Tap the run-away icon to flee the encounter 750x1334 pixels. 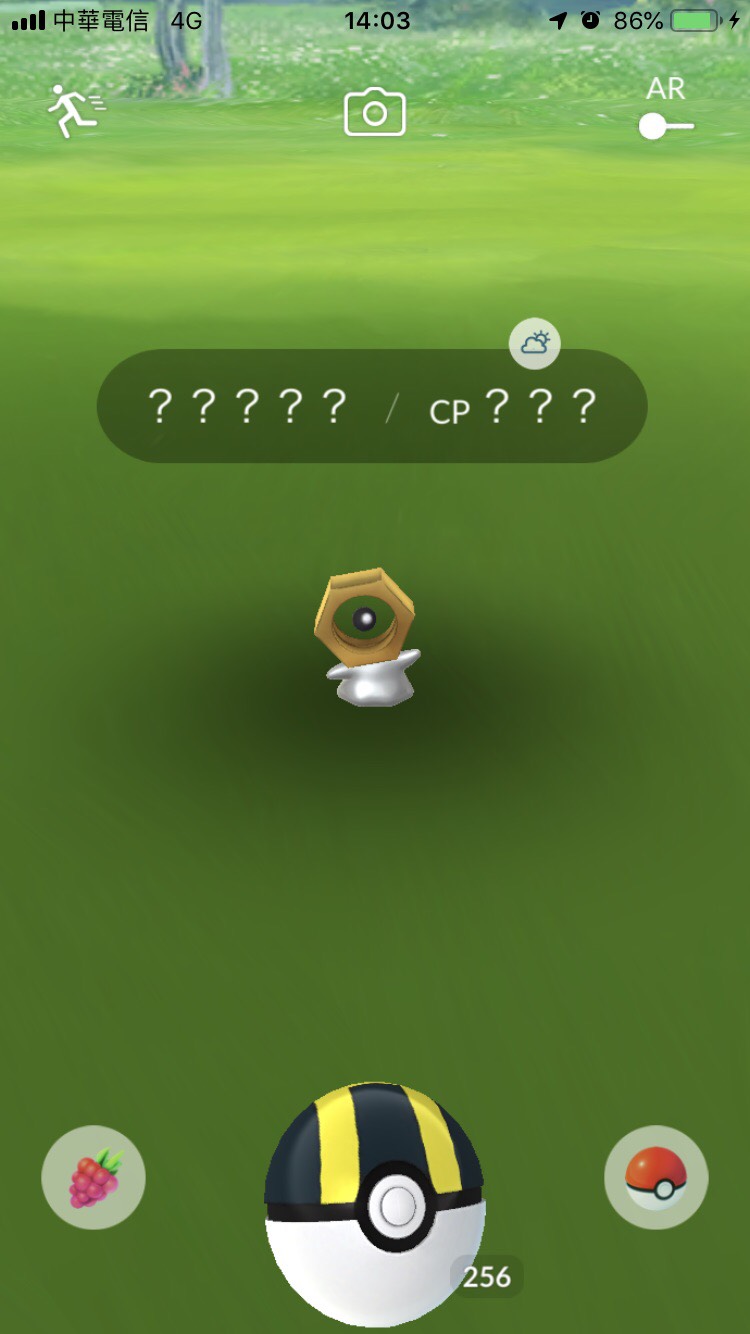[x=75, y=110]
